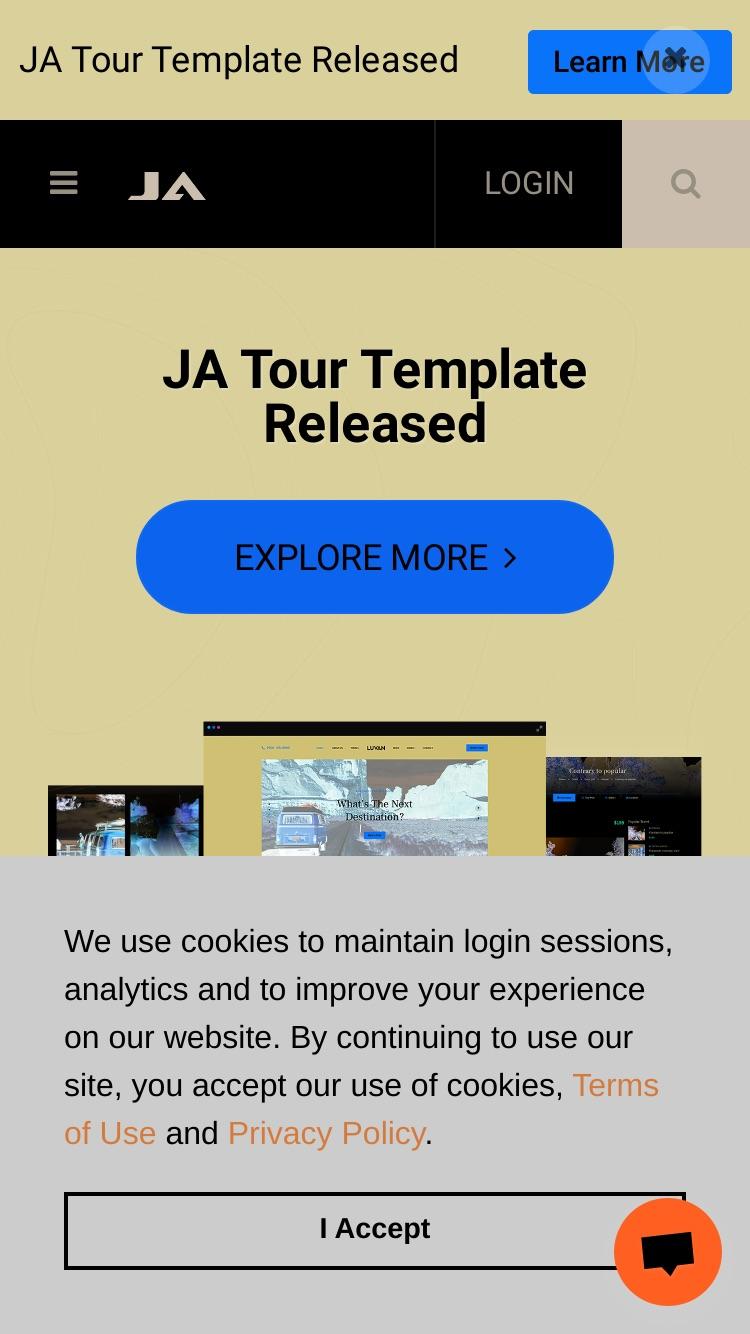Dismiss the top announcement banner
The image size is (750, 1334).
point(676,59)
